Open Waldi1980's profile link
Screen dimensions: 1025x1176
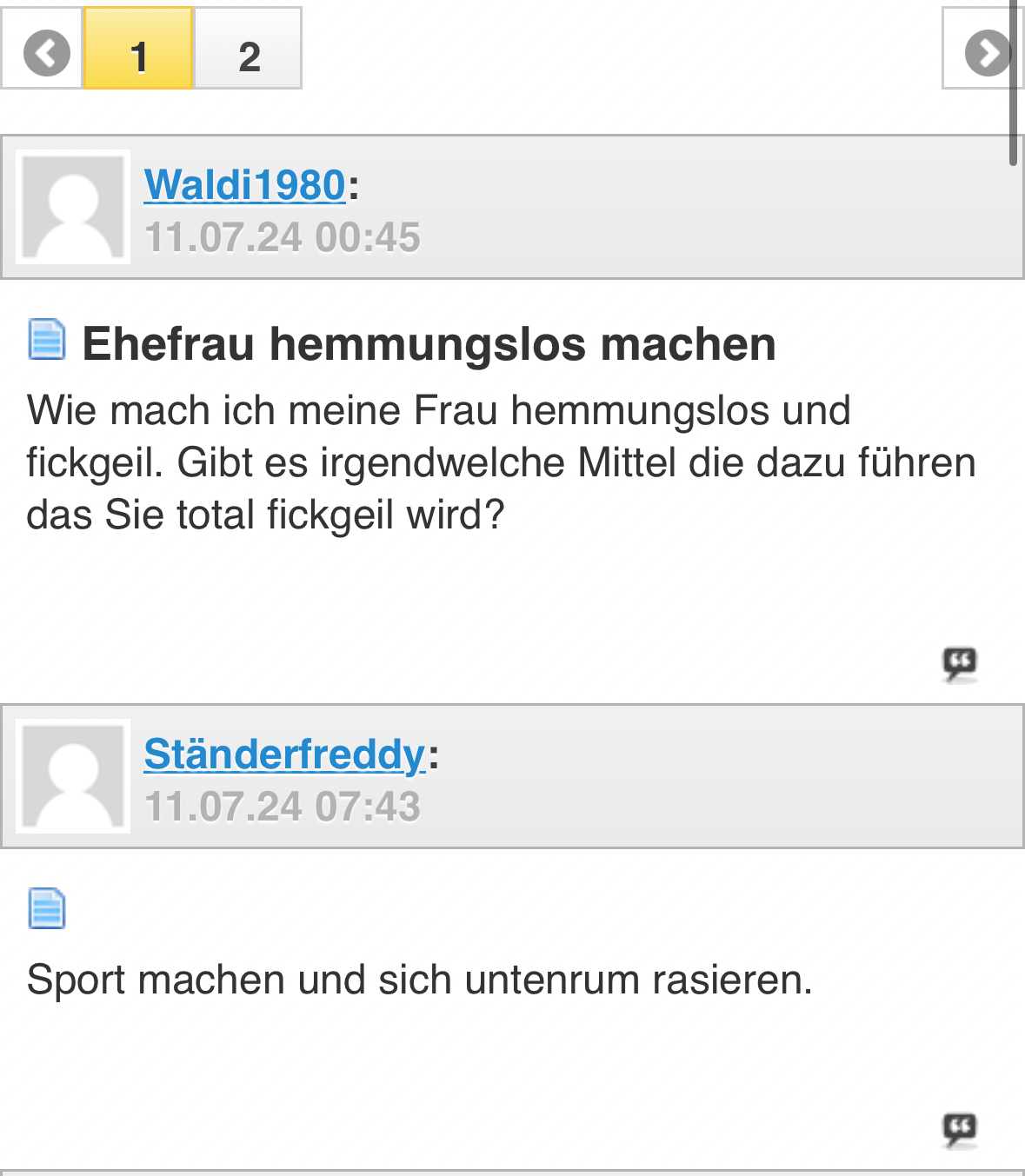coord(245,185)
